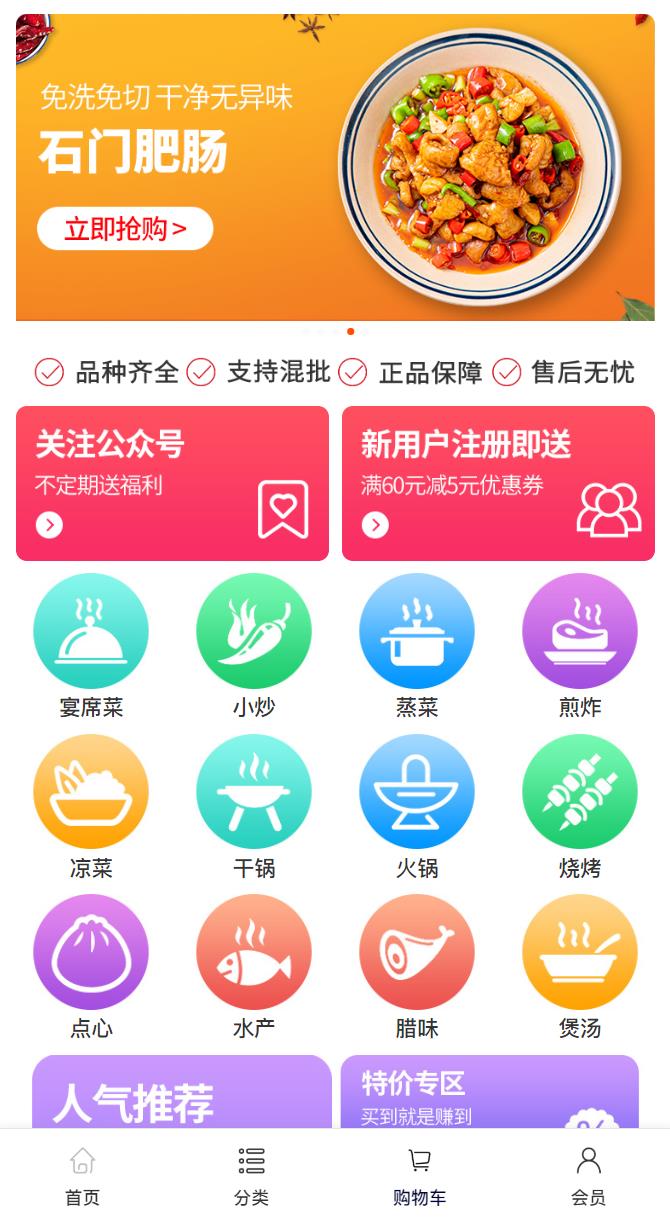Open the 购物车 tab
Screen dimensions: 670x1220
[420, 1176]
